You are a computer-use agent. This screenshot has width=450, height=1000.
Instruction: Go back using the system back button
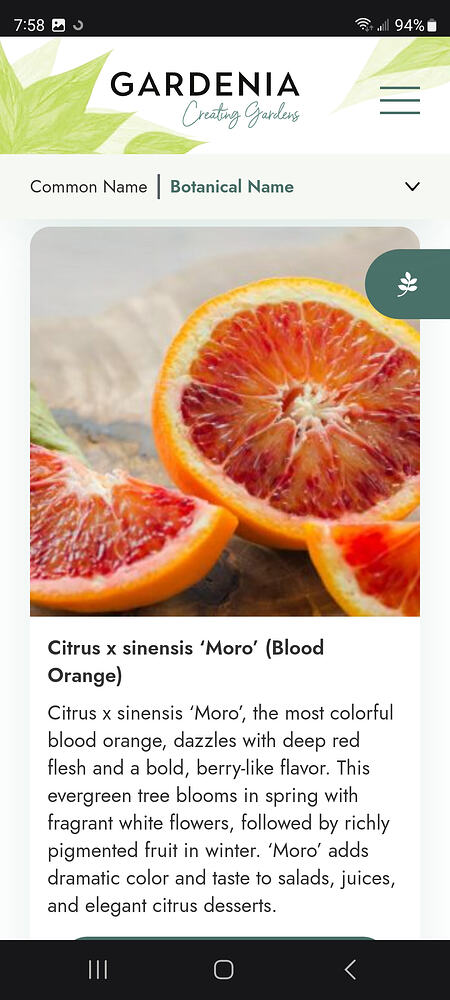pyautogui.click(x=350, y=969)
